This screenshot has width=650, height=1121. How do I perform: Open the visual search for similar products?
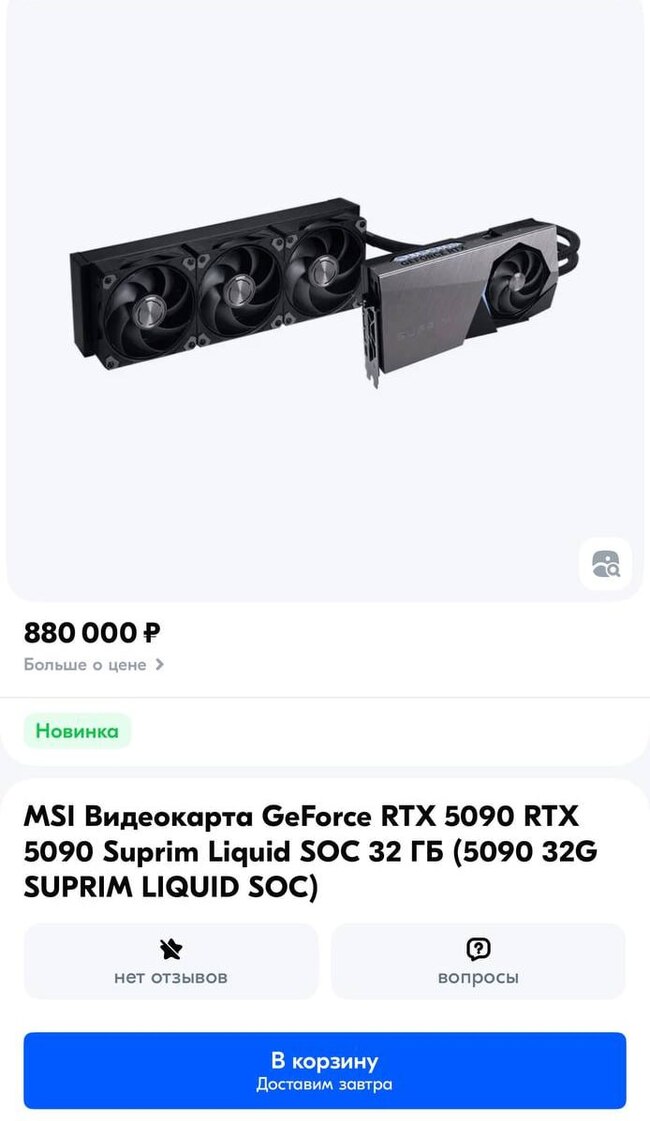point(605,564)
